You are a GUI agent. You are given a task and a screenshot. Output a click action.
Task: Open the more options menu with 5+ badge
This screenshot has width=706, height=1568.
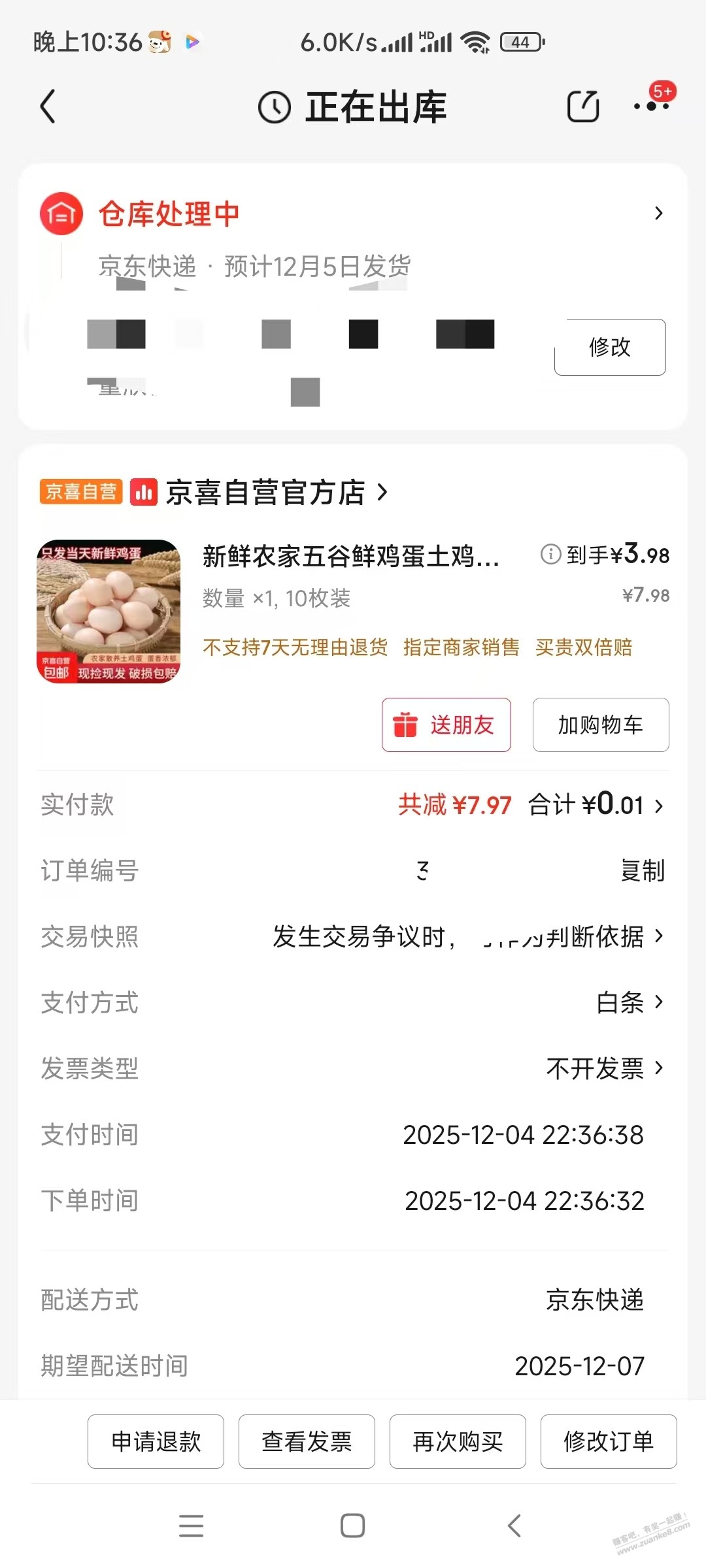tap(652, 105)
